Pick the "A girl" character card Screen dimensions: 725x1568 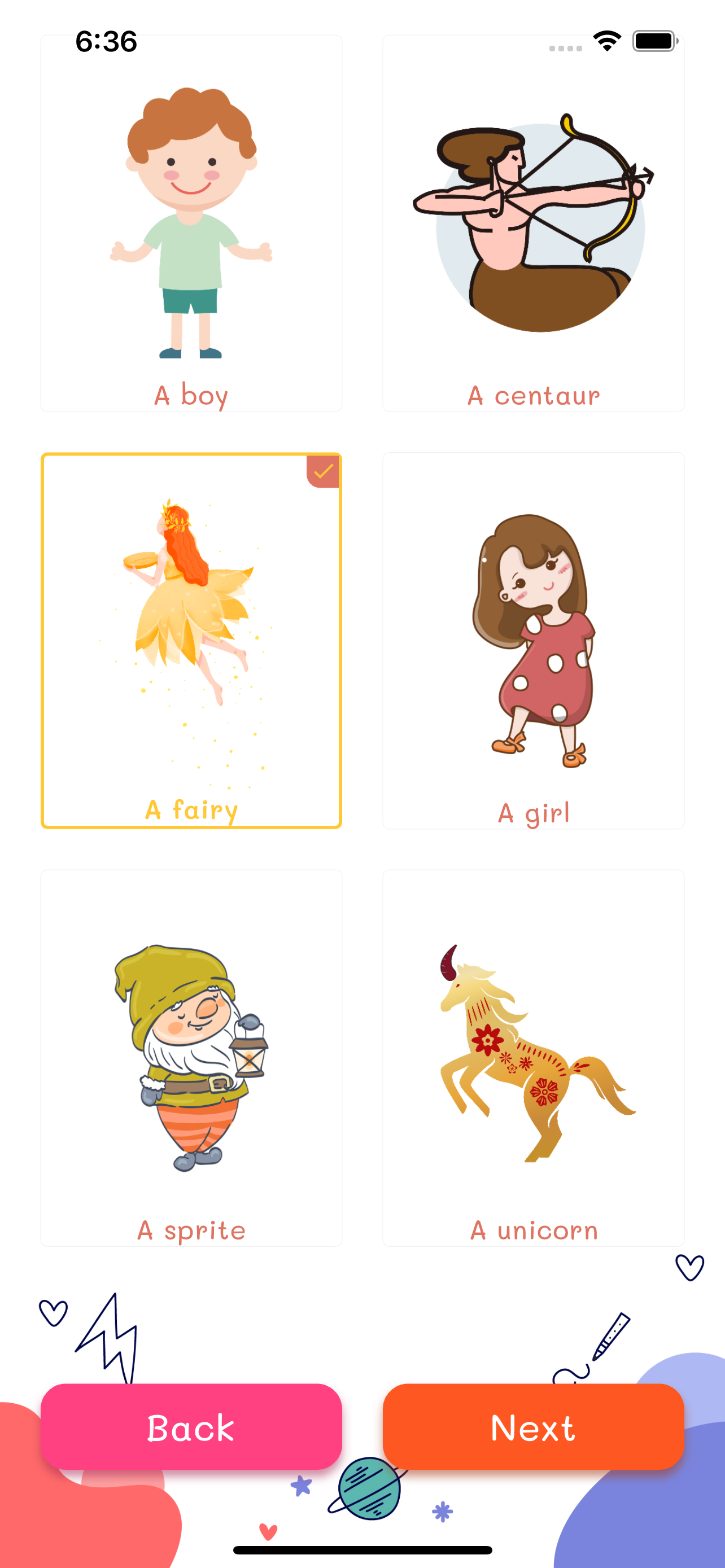point(533,640)
